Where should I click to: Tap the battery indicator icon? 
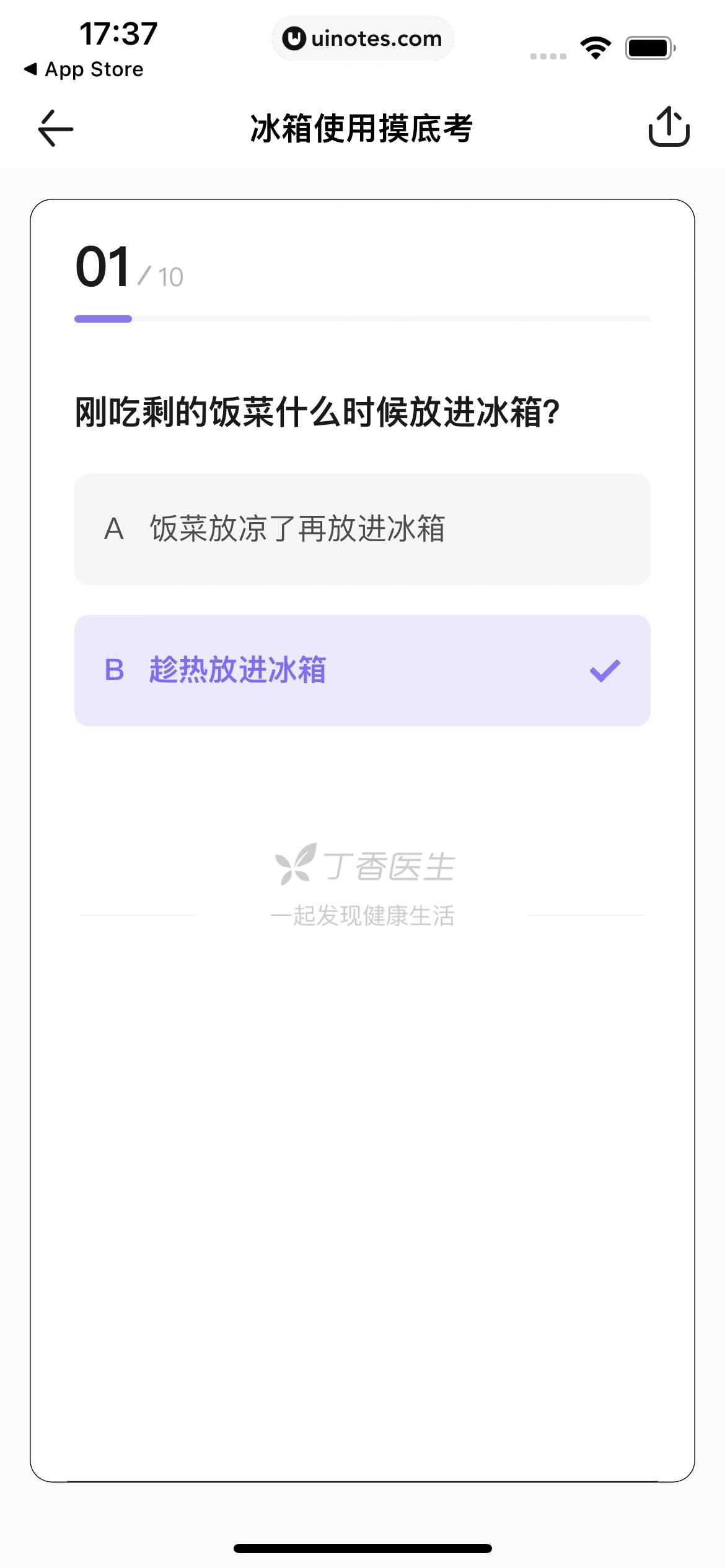[647, 46]
